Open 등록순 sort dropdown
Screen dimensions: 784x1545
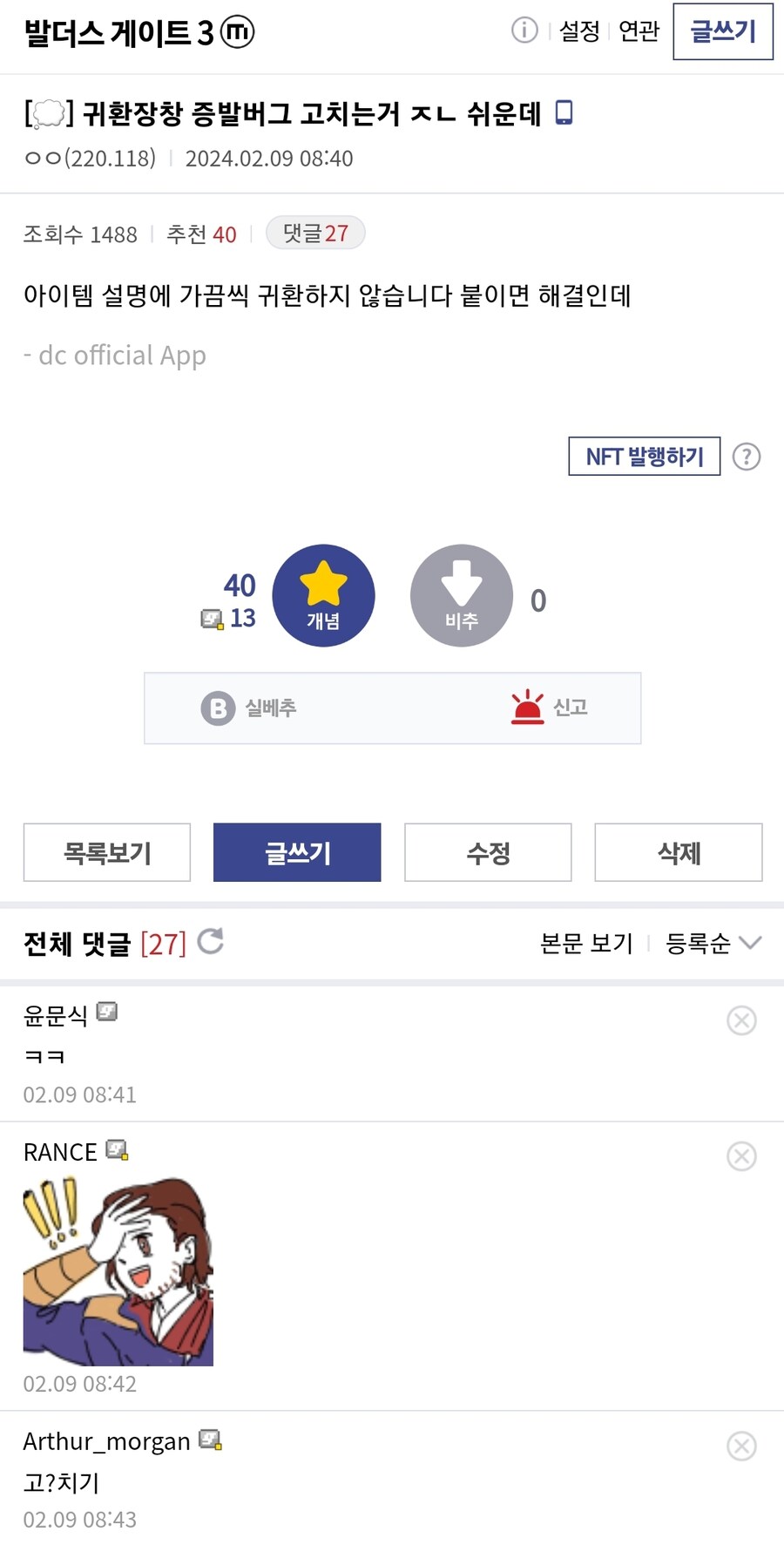pyautogui.click(x=713, y=943)
